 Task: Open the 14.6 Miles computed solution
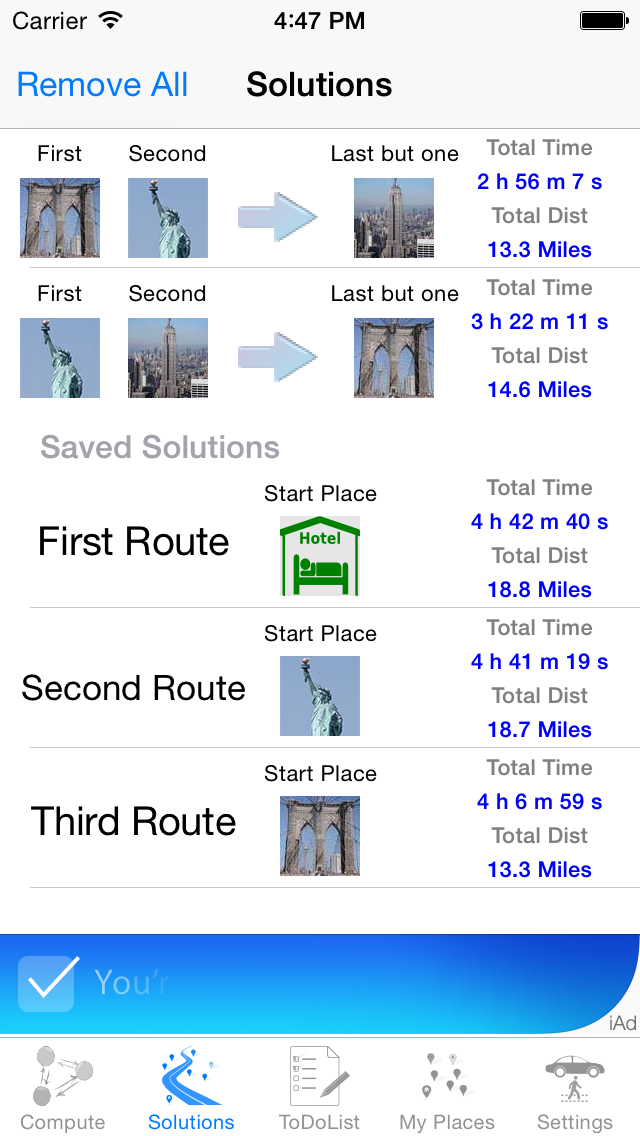320,338
